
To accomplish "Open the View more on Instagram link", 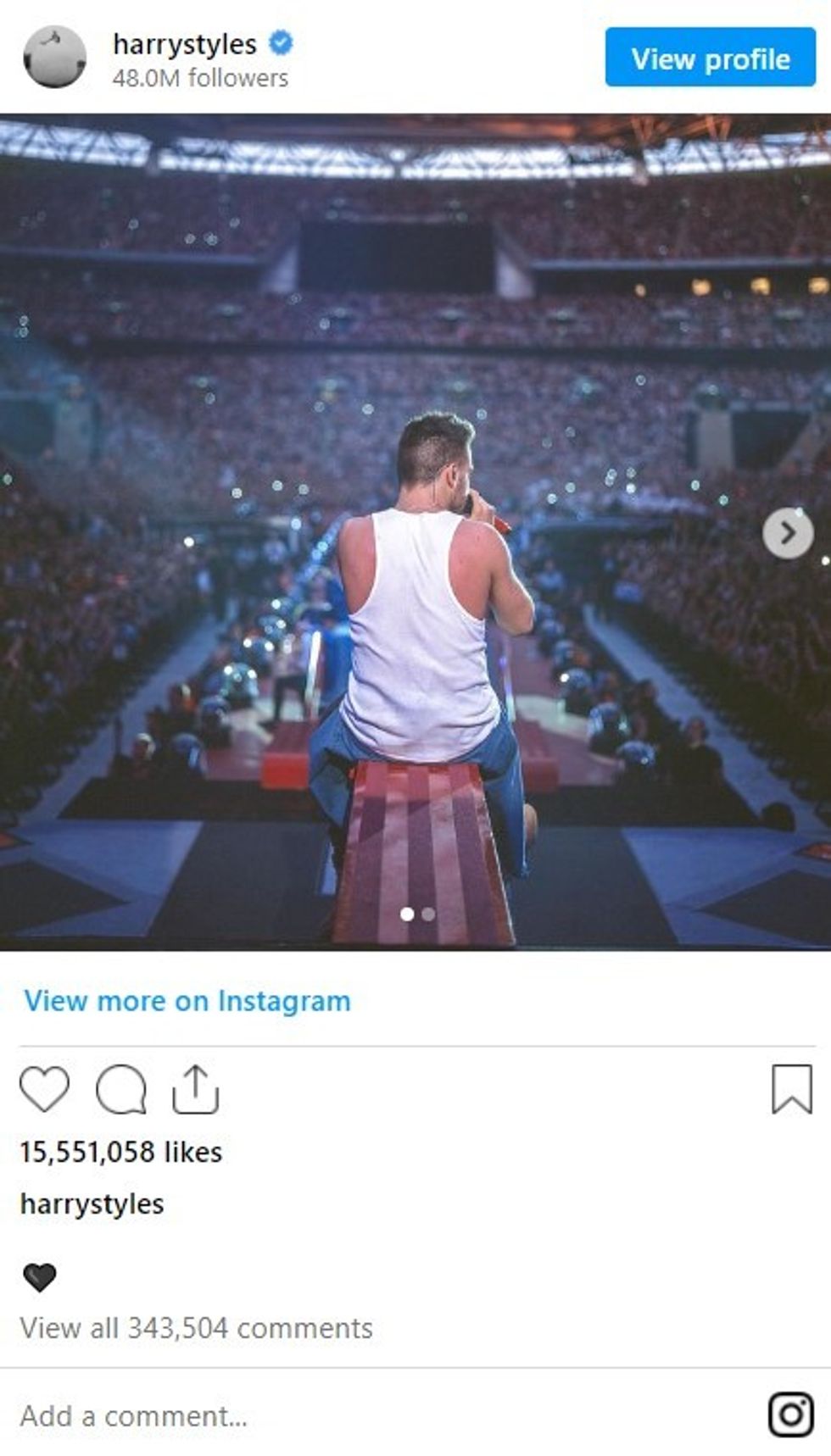I will tap(187, 1001).
